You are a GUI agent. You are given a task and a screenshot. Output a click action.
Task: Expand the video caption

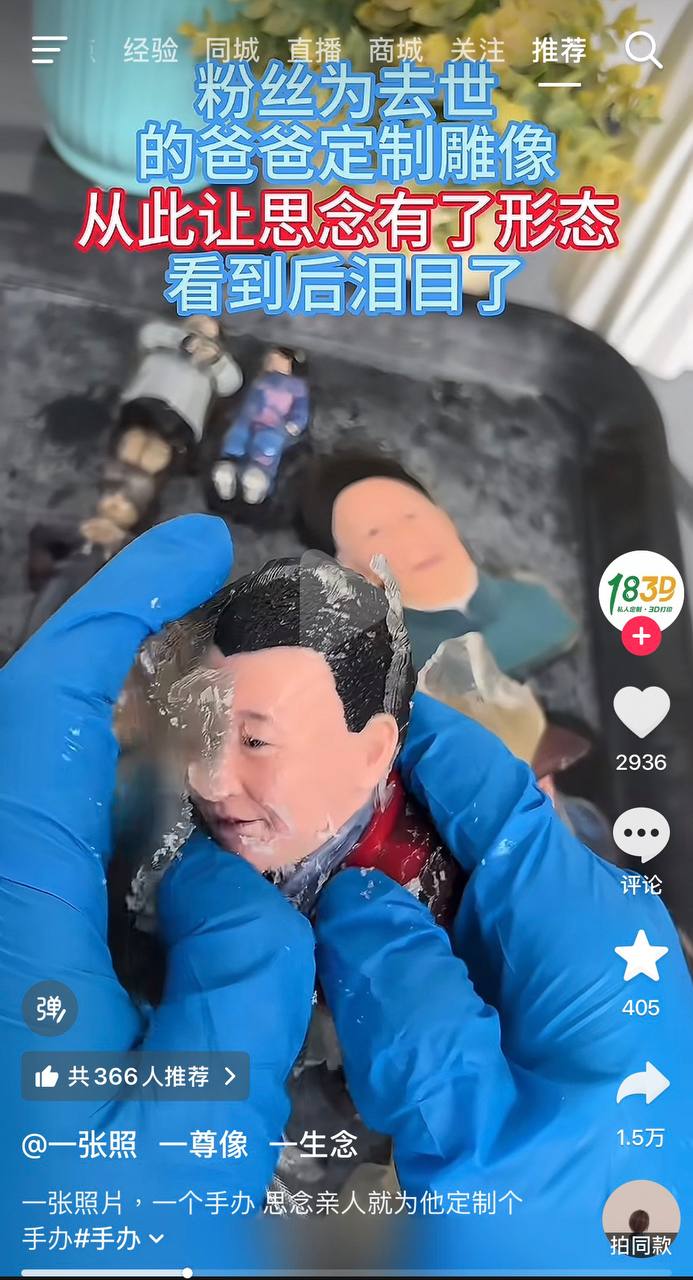click(156, 1239)
